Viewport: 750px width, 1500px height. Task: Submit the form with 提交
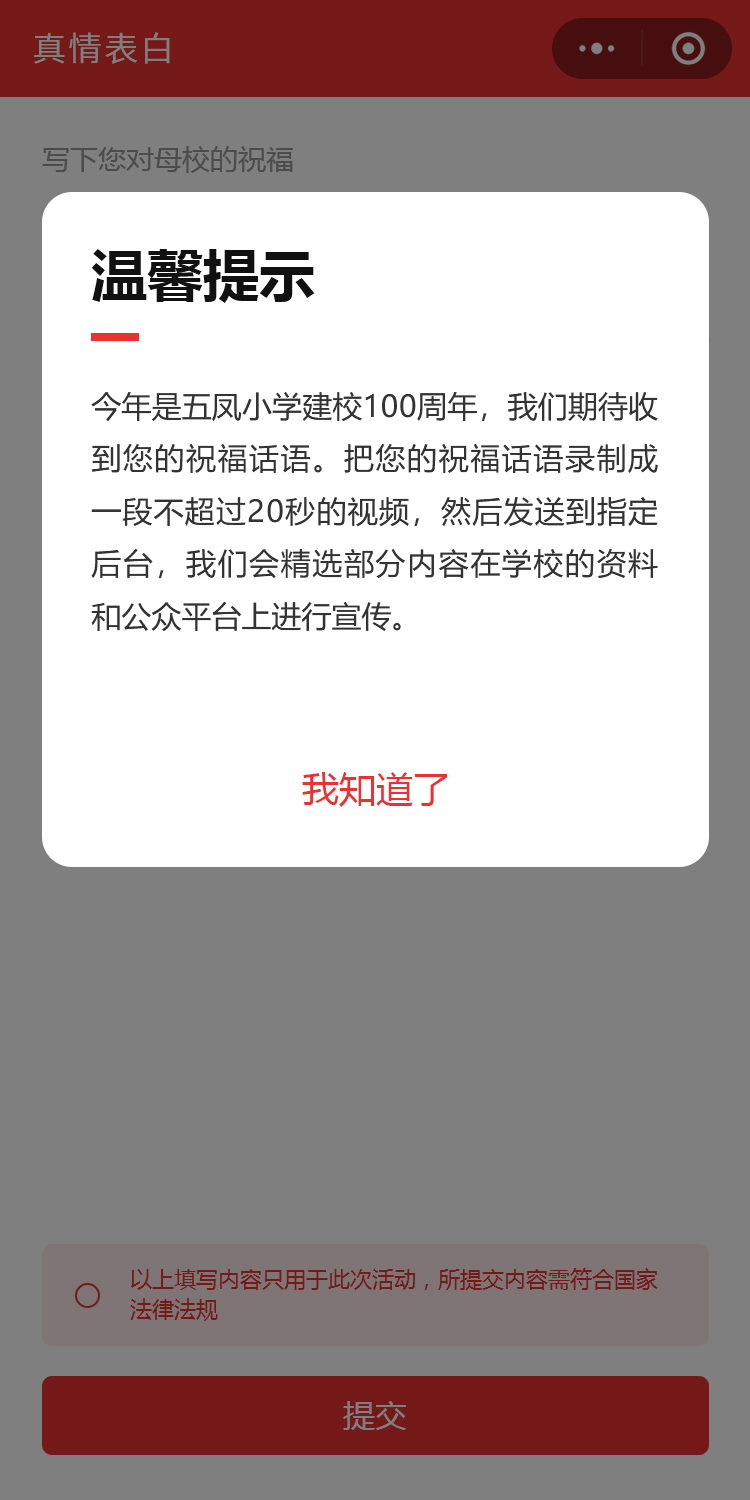coord(375,1415)
